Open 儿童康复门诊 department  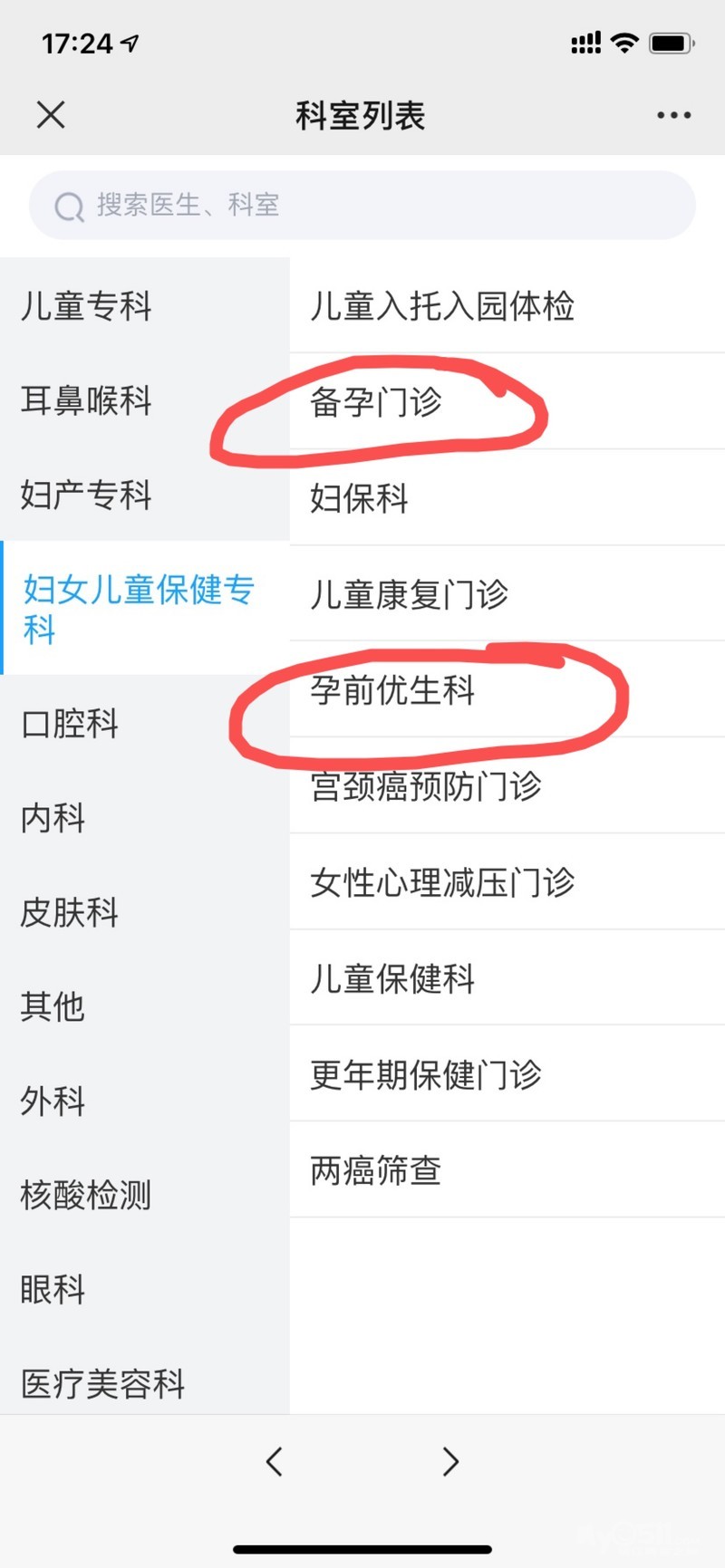click(x=410, y=594)
